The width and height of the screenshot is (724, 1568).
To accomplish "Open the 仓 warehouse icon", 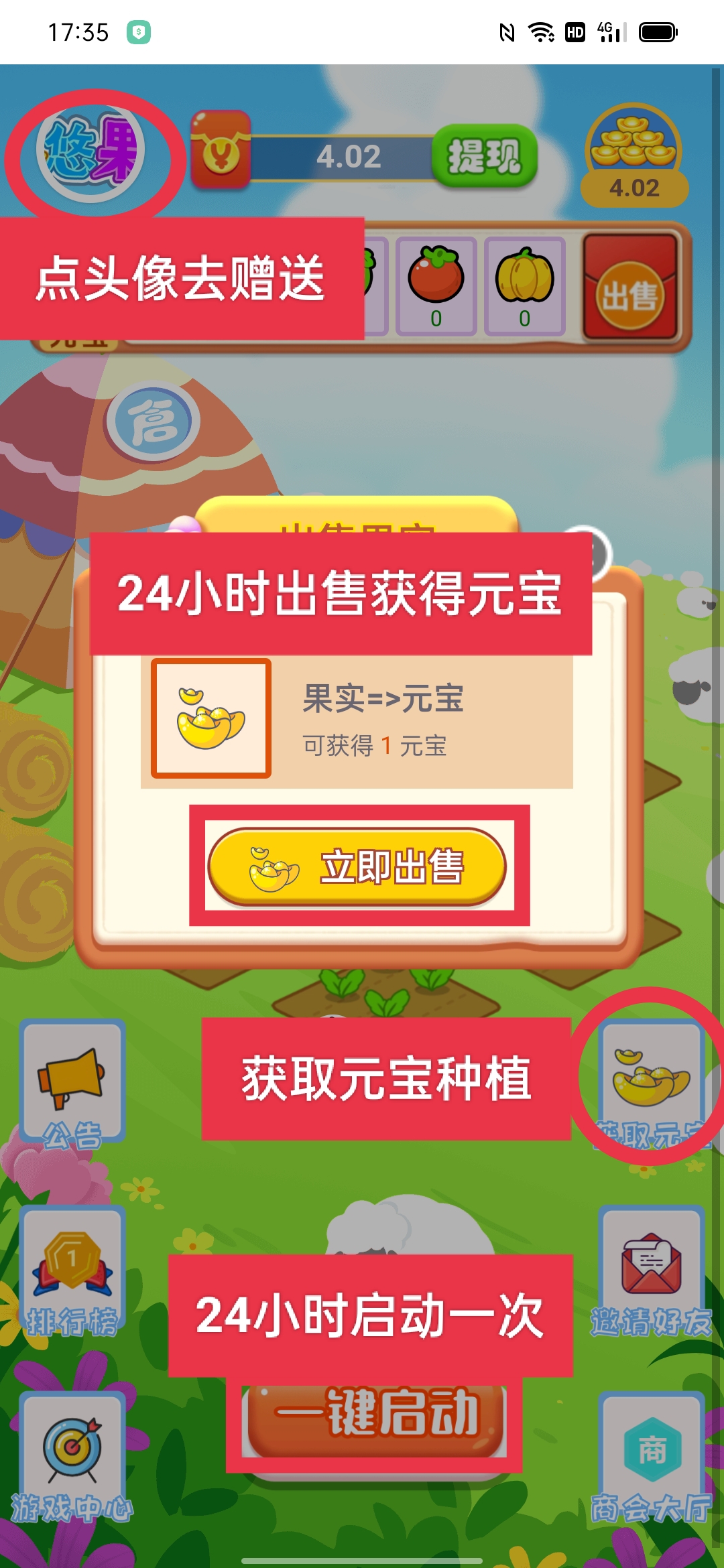I will (154, 421).
